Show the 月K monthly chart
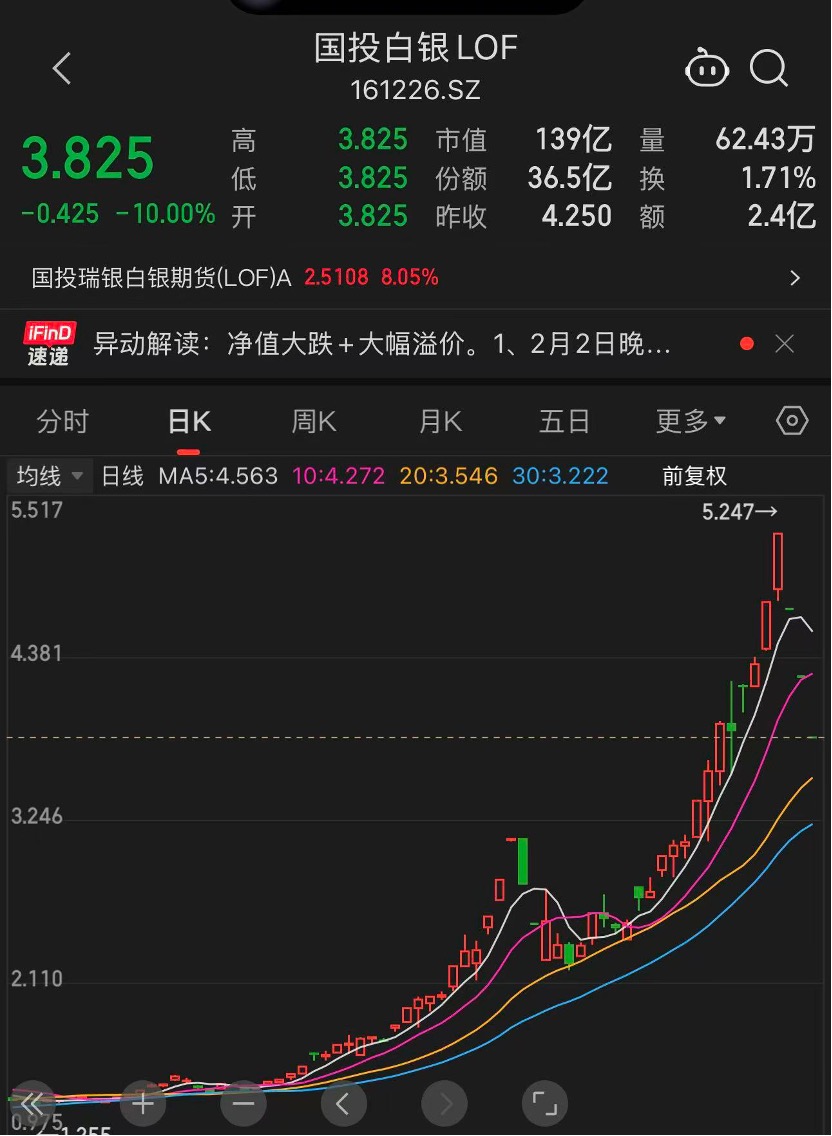Image resolution: width=832 pixels, height=1136 pixels. pos(440,422)
